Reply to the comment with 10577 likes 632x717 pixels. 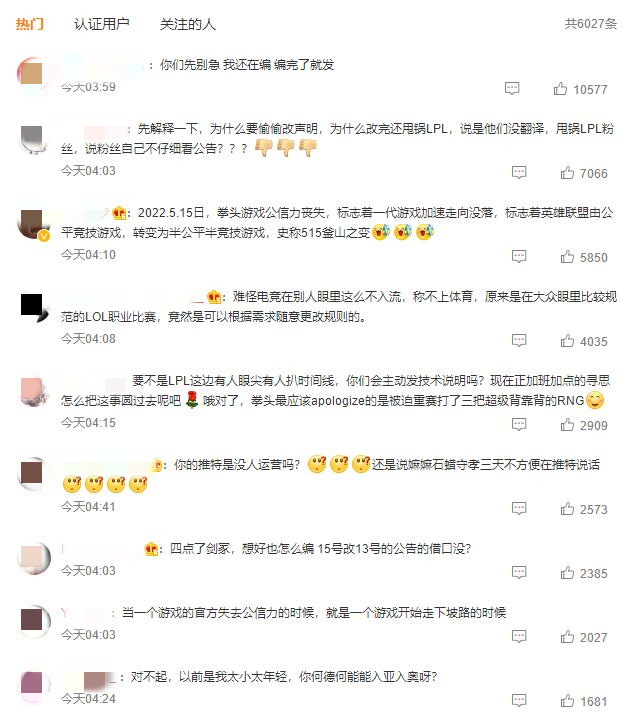pyautogui.click(x=512, y=89)
